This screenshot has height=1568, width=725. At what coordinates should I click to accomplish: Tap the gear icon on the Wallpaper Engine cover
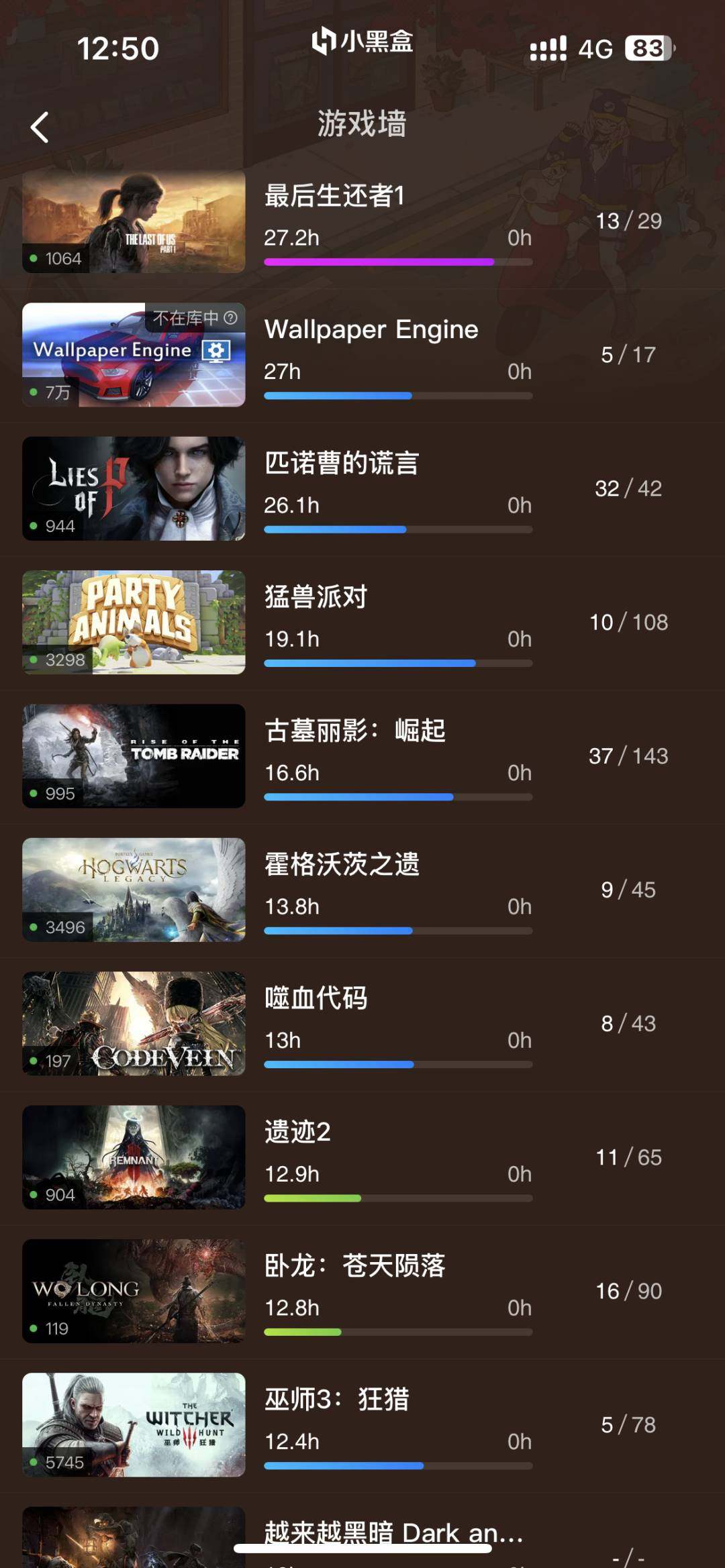214,350
